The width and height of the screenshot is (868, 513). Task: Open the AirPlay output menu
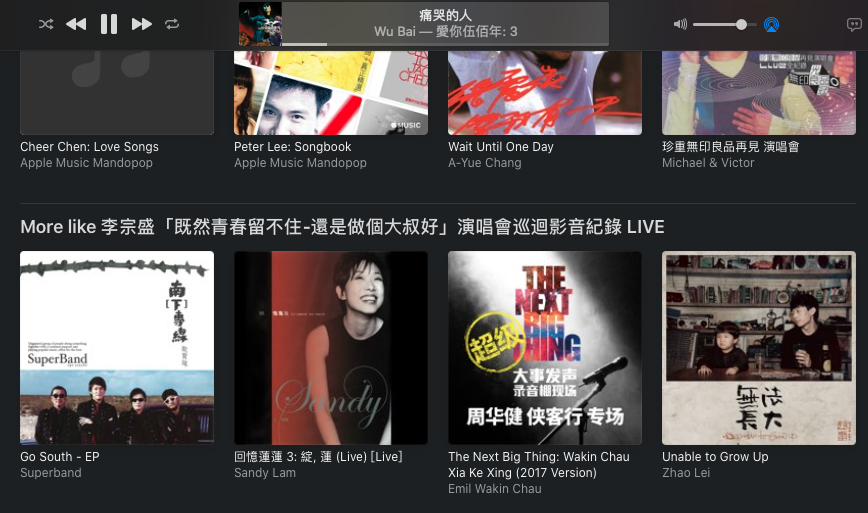(772, 24)
